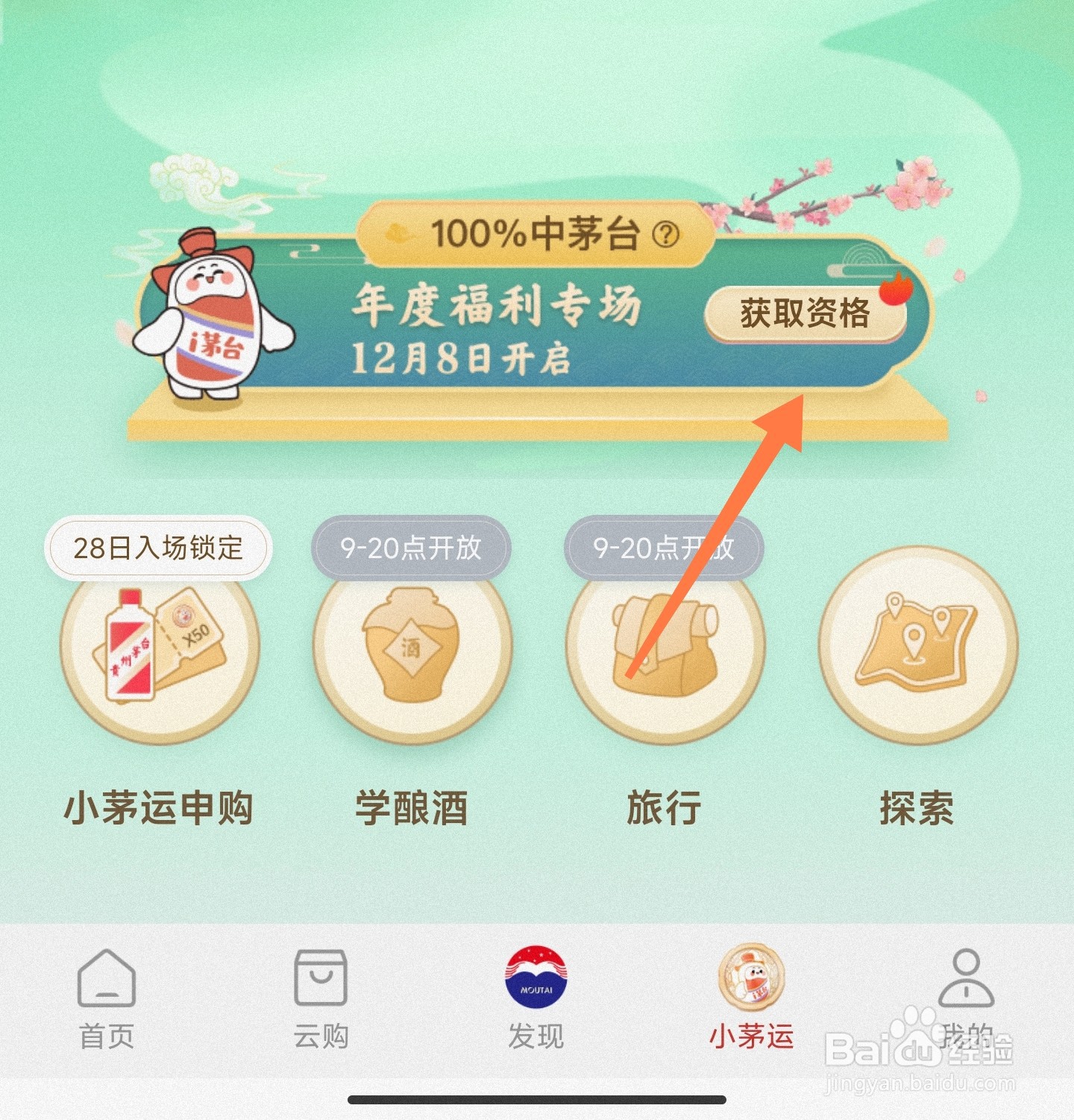Click the 28日入场锁定 badge

pyautogui.click(x=157, y=547)
